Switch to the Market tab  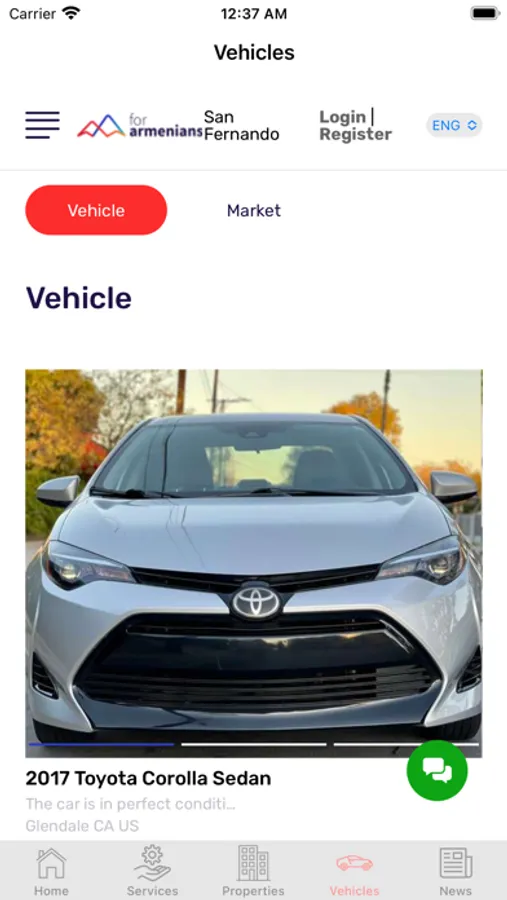point(254,211)
